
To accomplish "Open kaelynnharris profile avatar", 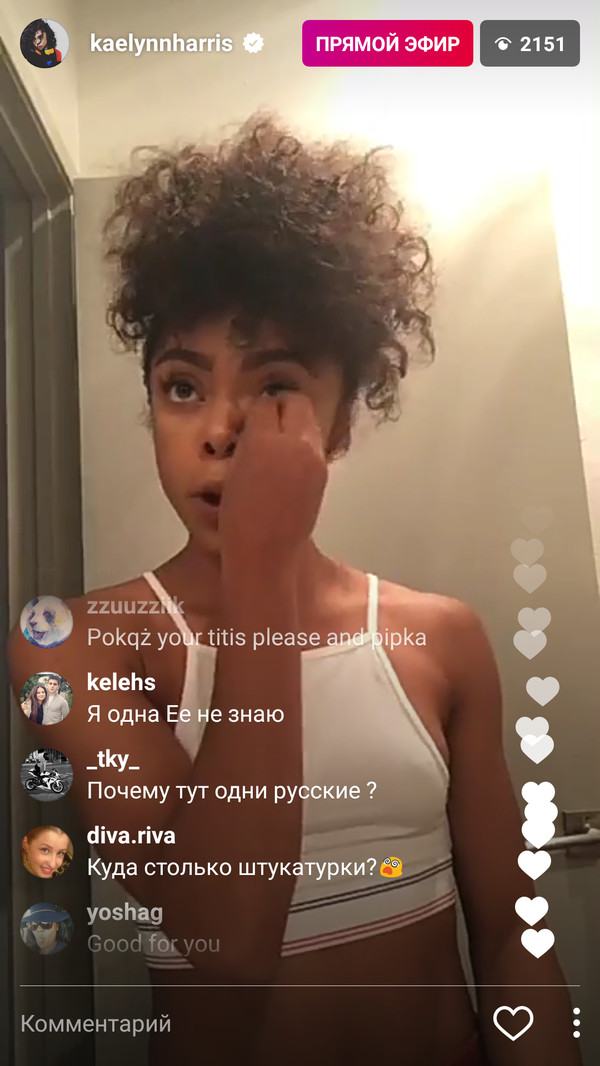I will tap(45, 44).
